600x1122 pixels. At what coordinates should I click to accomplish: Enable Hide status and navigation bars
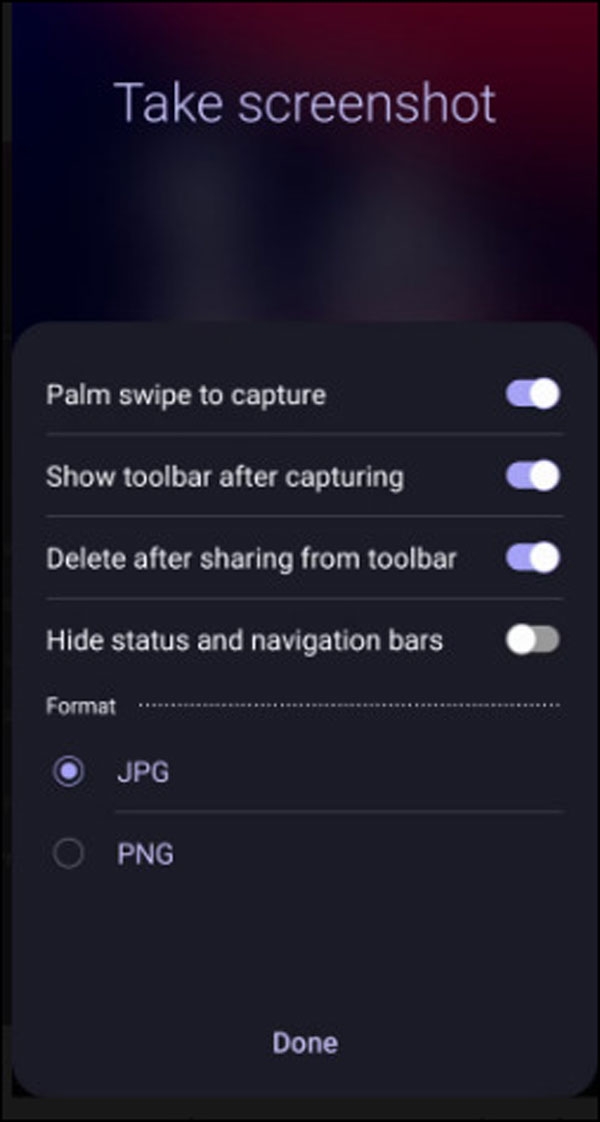tap(532, 640)
